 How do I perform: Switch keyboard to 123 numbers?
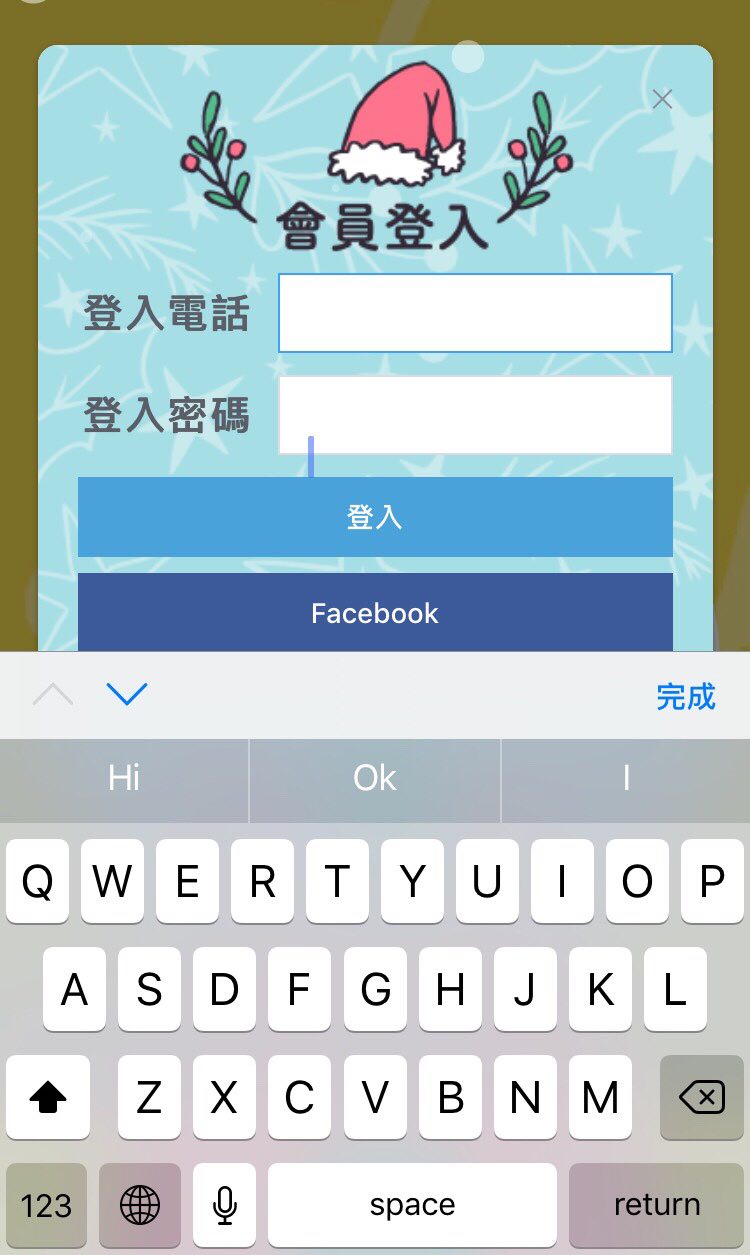click(46, 1205)
